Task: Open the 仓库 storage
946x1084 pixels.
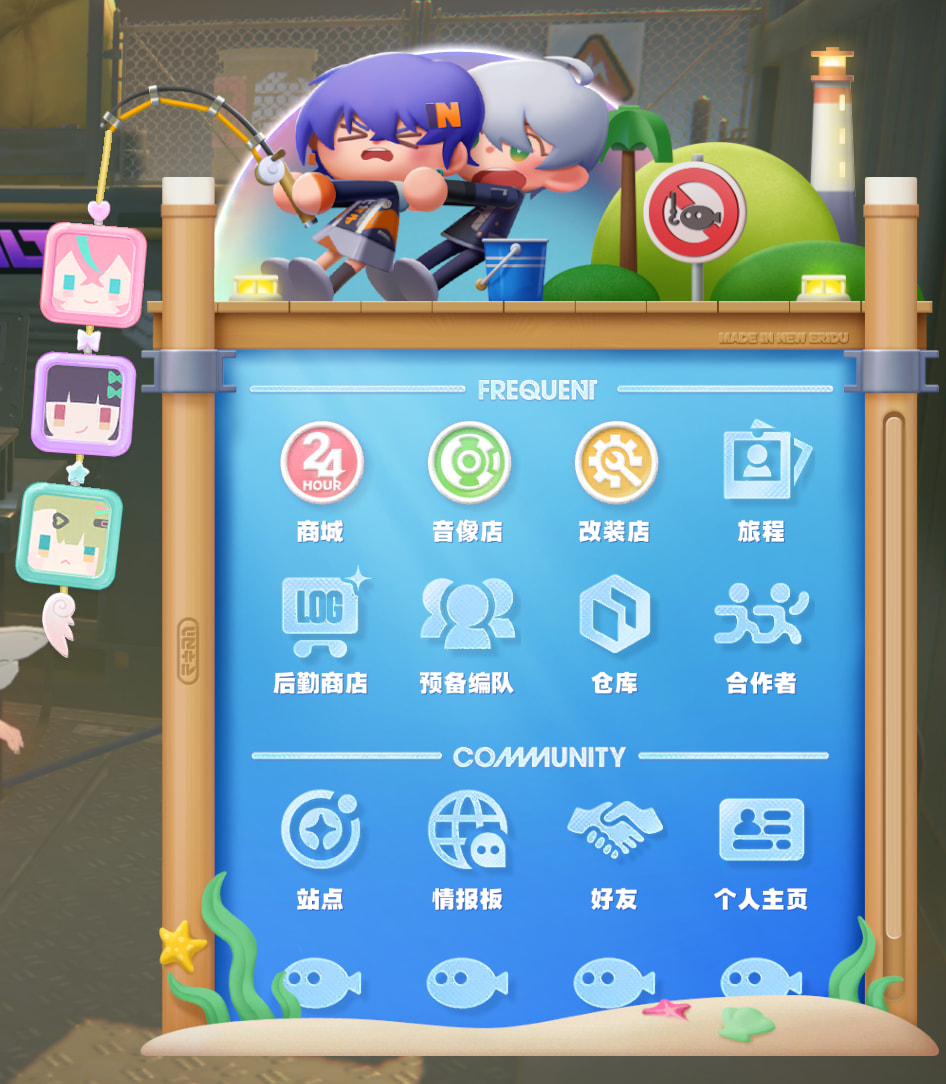Action: click(615, 615)
